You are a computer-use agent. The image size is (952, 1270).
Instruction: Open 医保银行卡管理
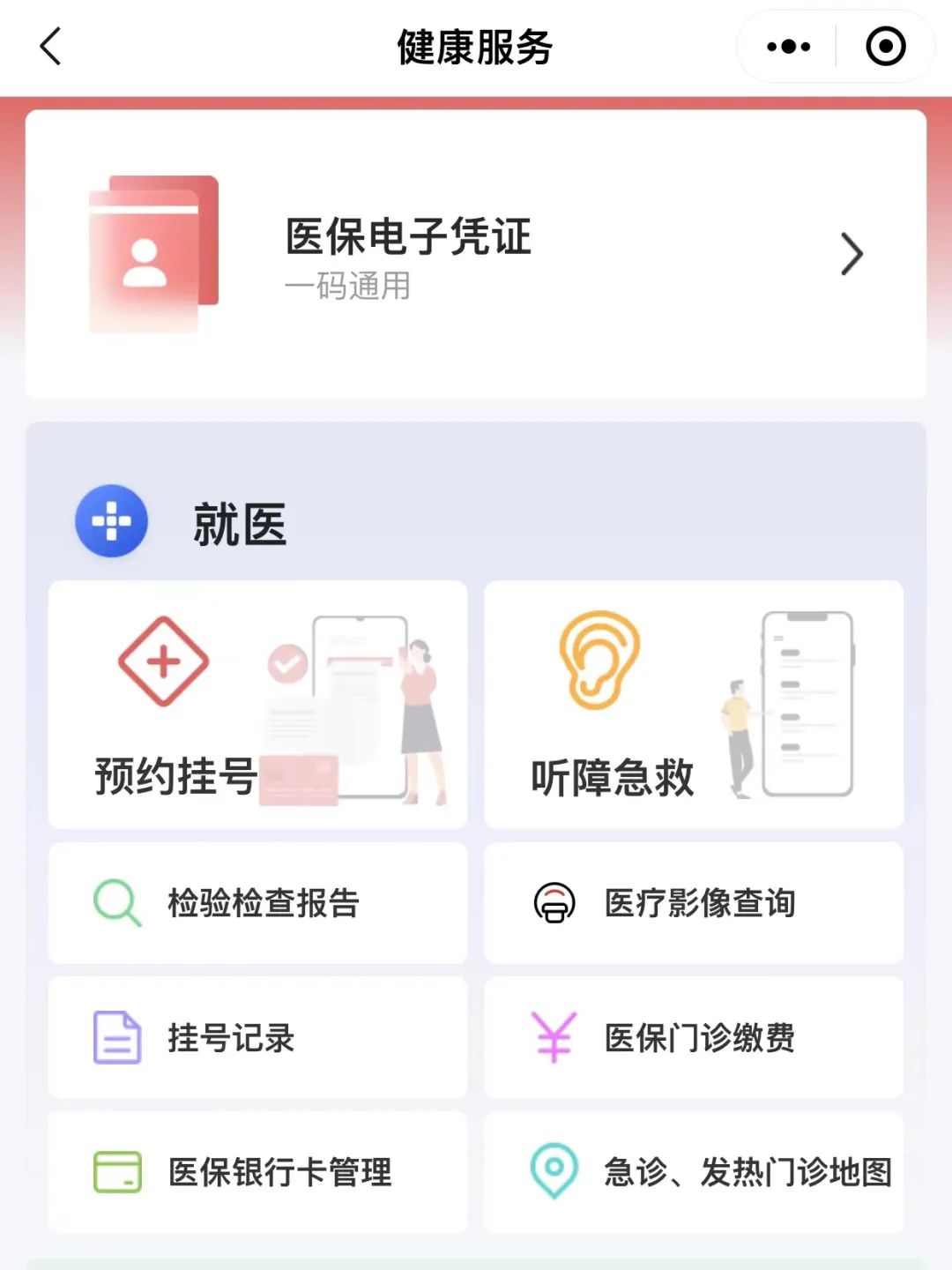(x=257, y=1172)
